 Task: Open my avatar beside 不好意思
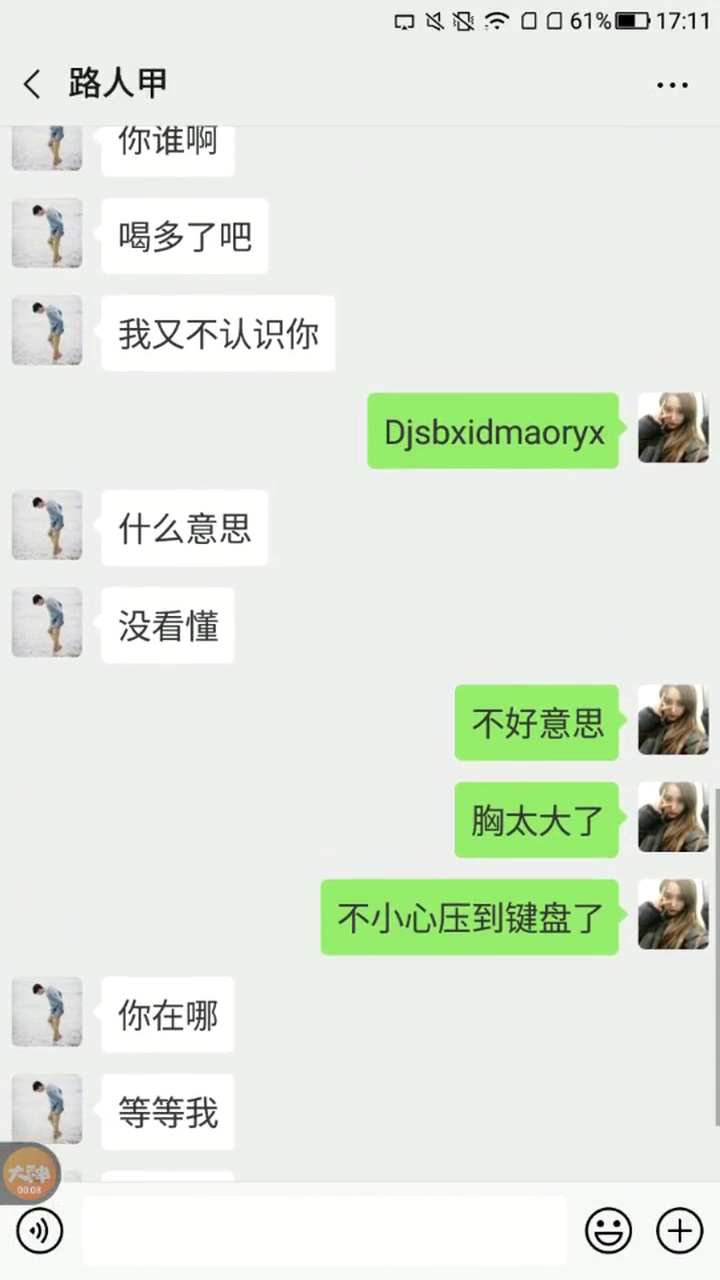pos(673,720)
